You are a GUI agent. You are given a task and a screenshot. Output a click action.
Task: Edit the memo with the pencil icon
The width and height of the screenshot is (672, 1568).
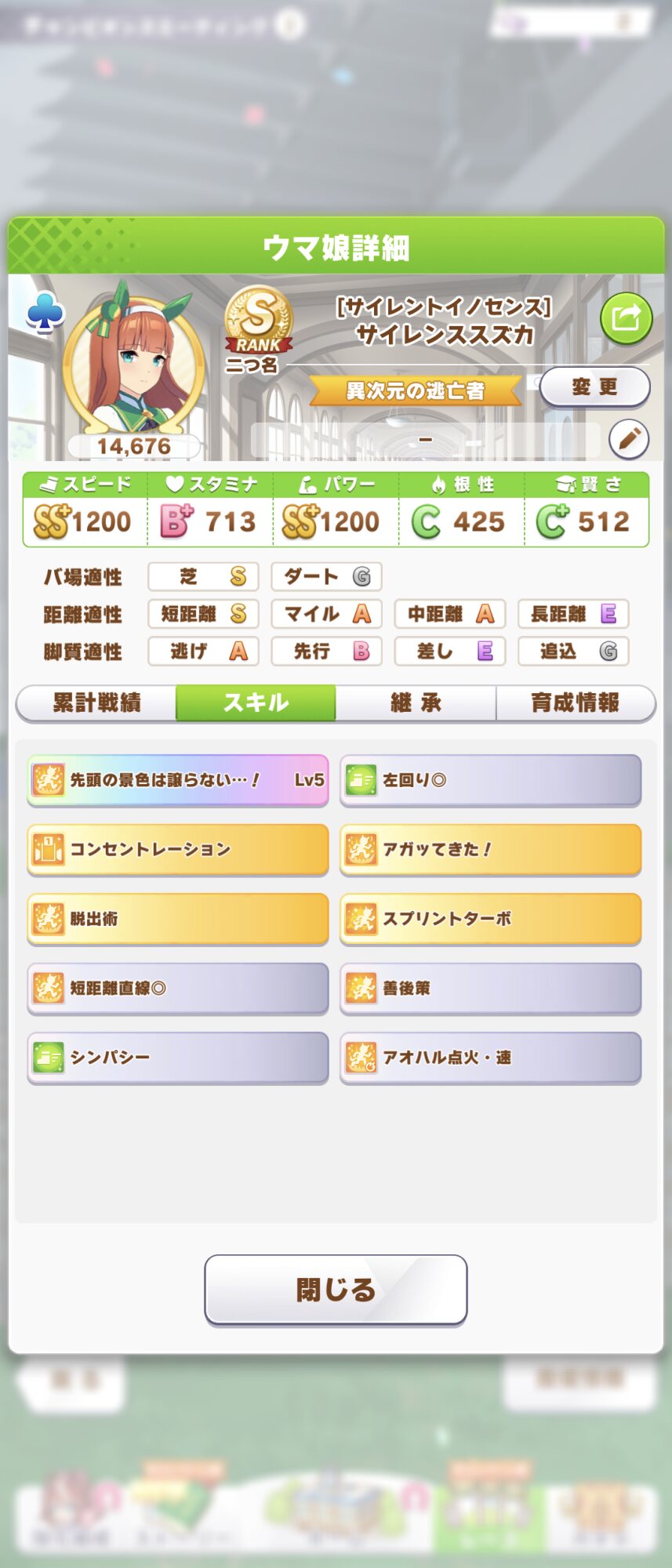click(629, 439)
